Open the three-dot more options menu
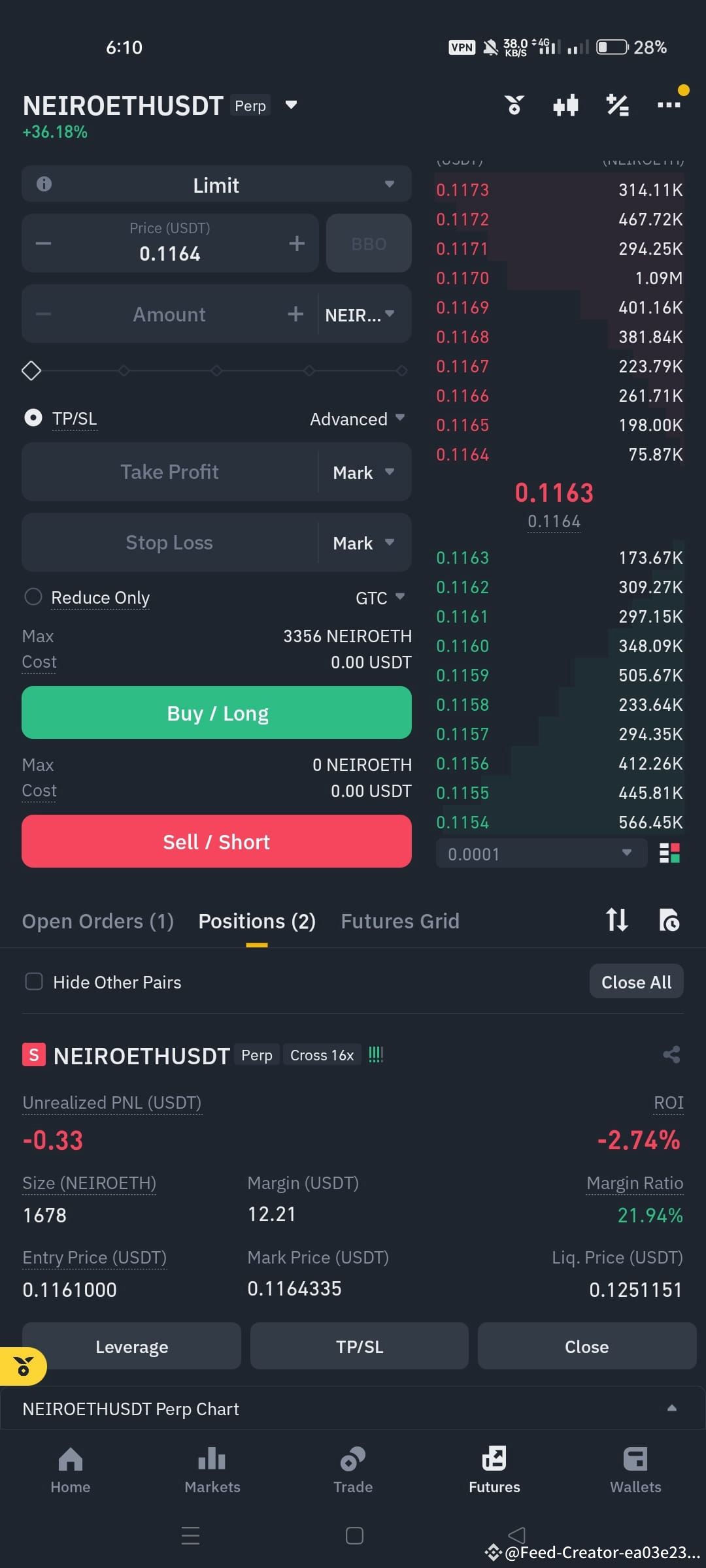Viewport: 706px width, 1568px height. coord(669,105)
